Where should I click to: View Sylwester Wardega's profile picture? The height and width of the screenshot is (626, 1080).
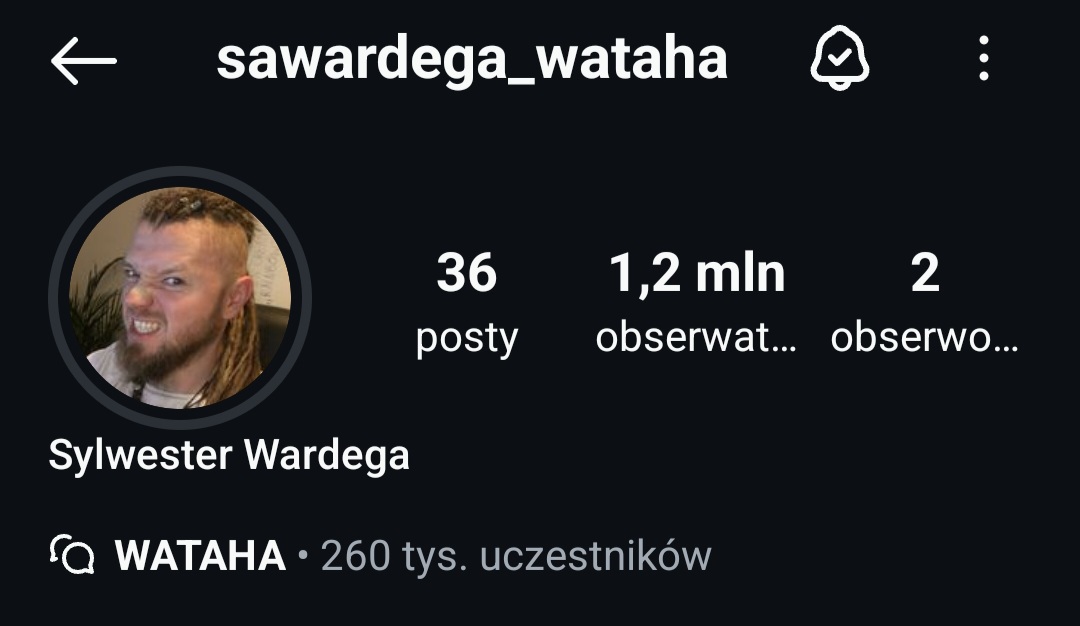pos(180,297)
